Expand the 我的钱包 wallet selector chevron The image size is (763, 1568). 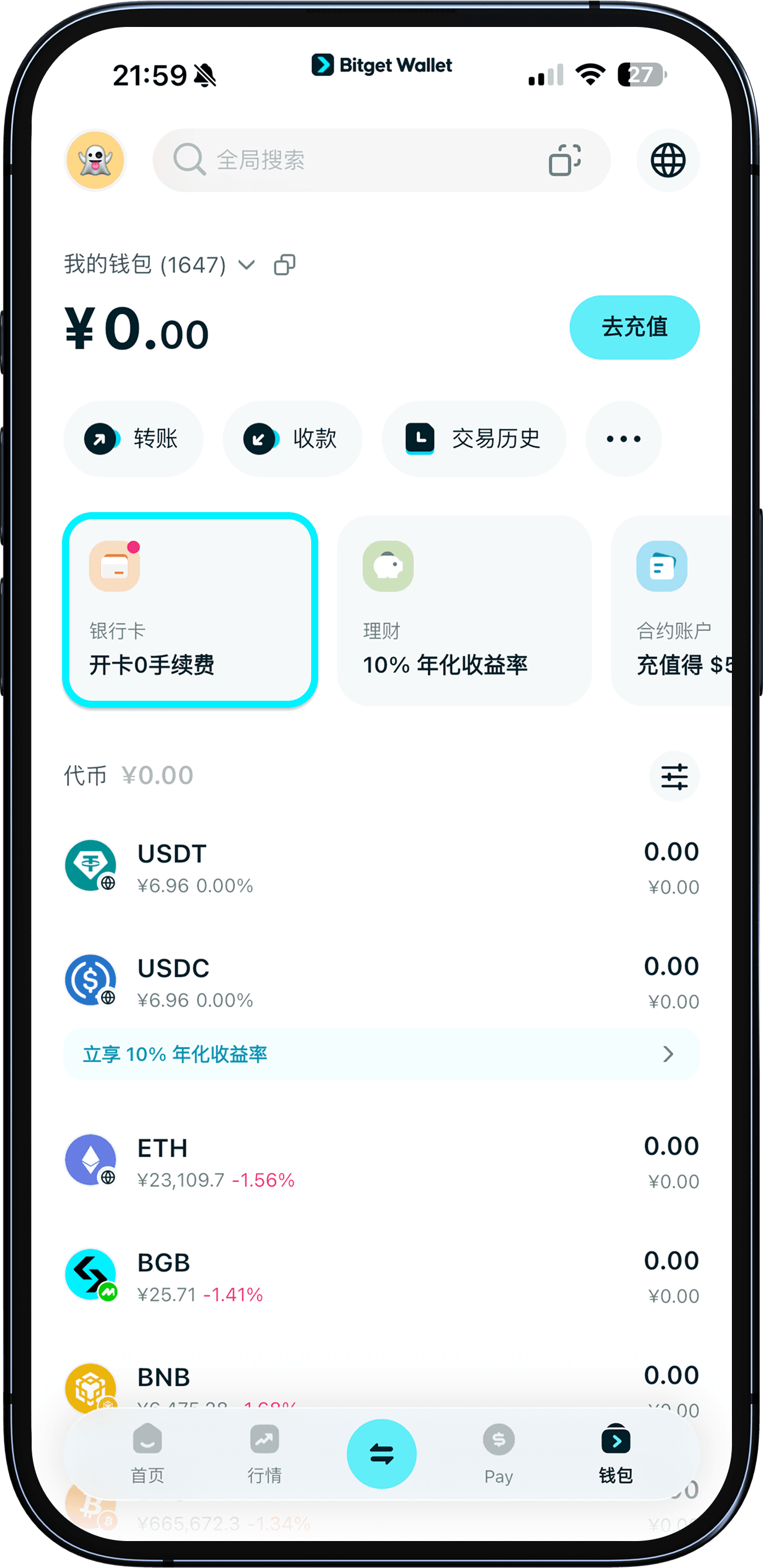[x=246, y=265]
